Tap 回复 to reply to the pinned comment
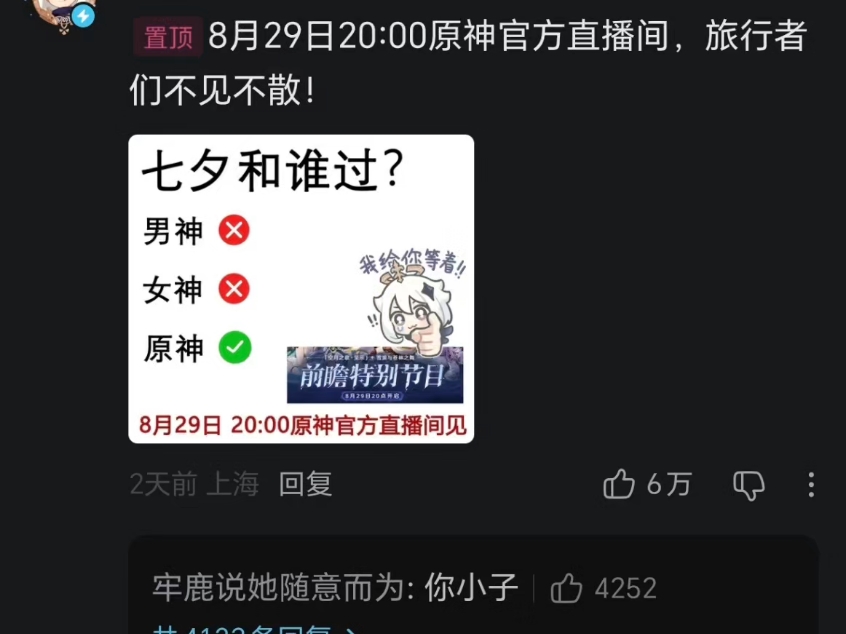 (x=305, y=485)
